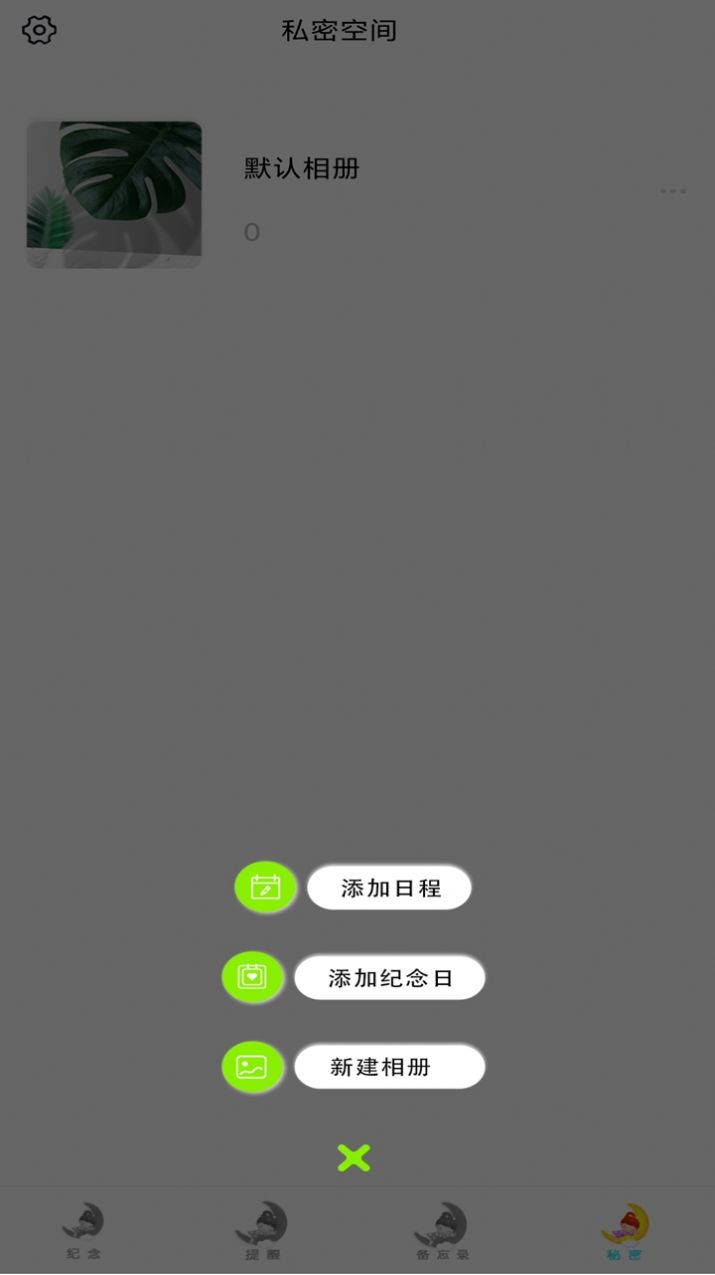Tap the 添加日程 button
Viewport: 715px width, 1275px height.
(x=389, y=888)
